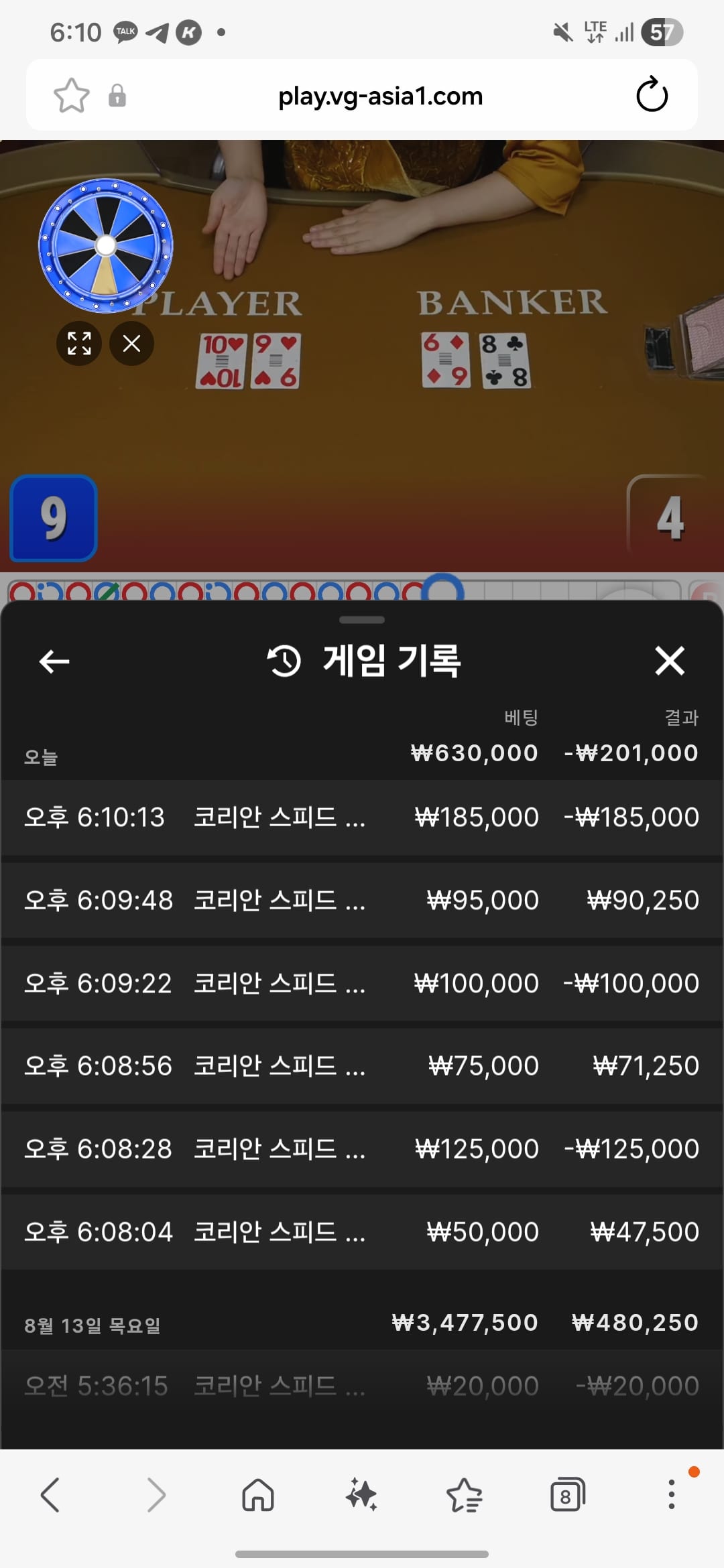Bookmark this page with the star icon

coord(71,95)
